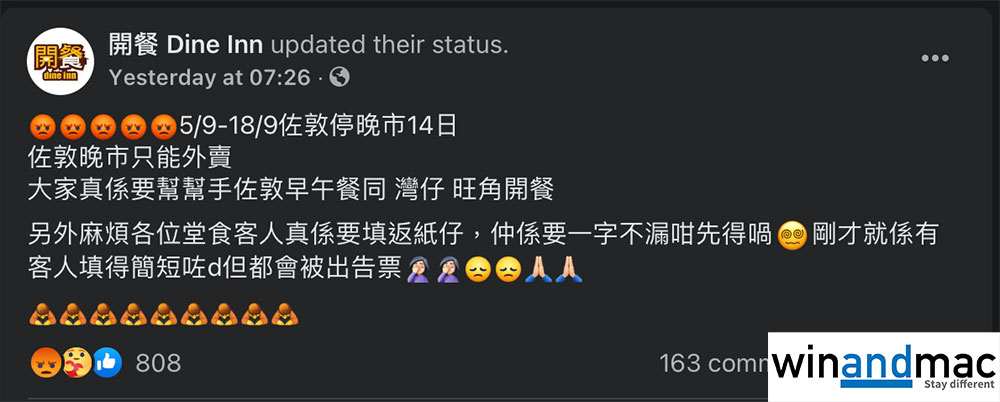This screenshot has width=1000, height=402.
Task: Open the 開餐 Dine Inn page name
Action: [185, 45]
